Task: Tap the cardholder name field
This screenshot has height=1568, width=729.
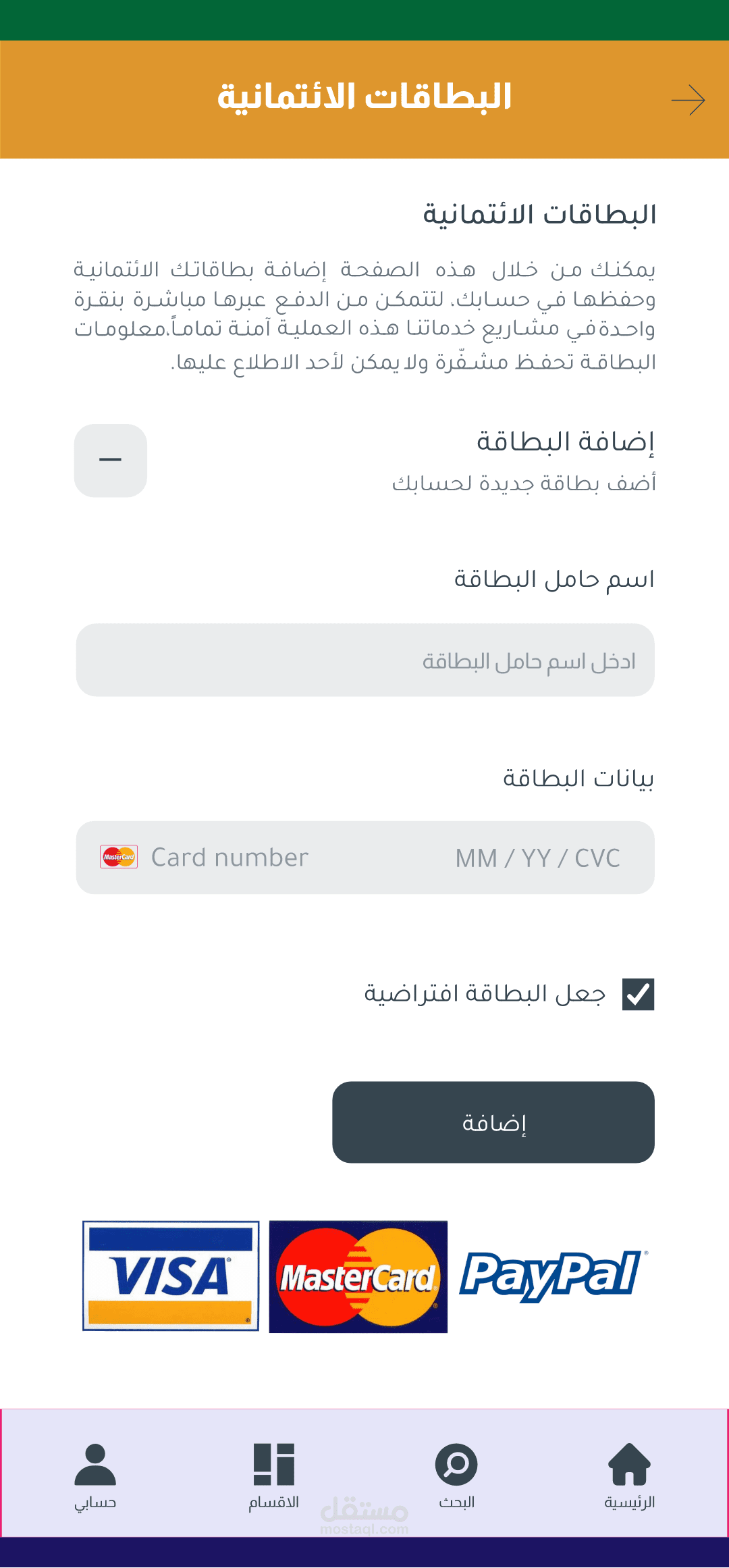Action: 365,660
